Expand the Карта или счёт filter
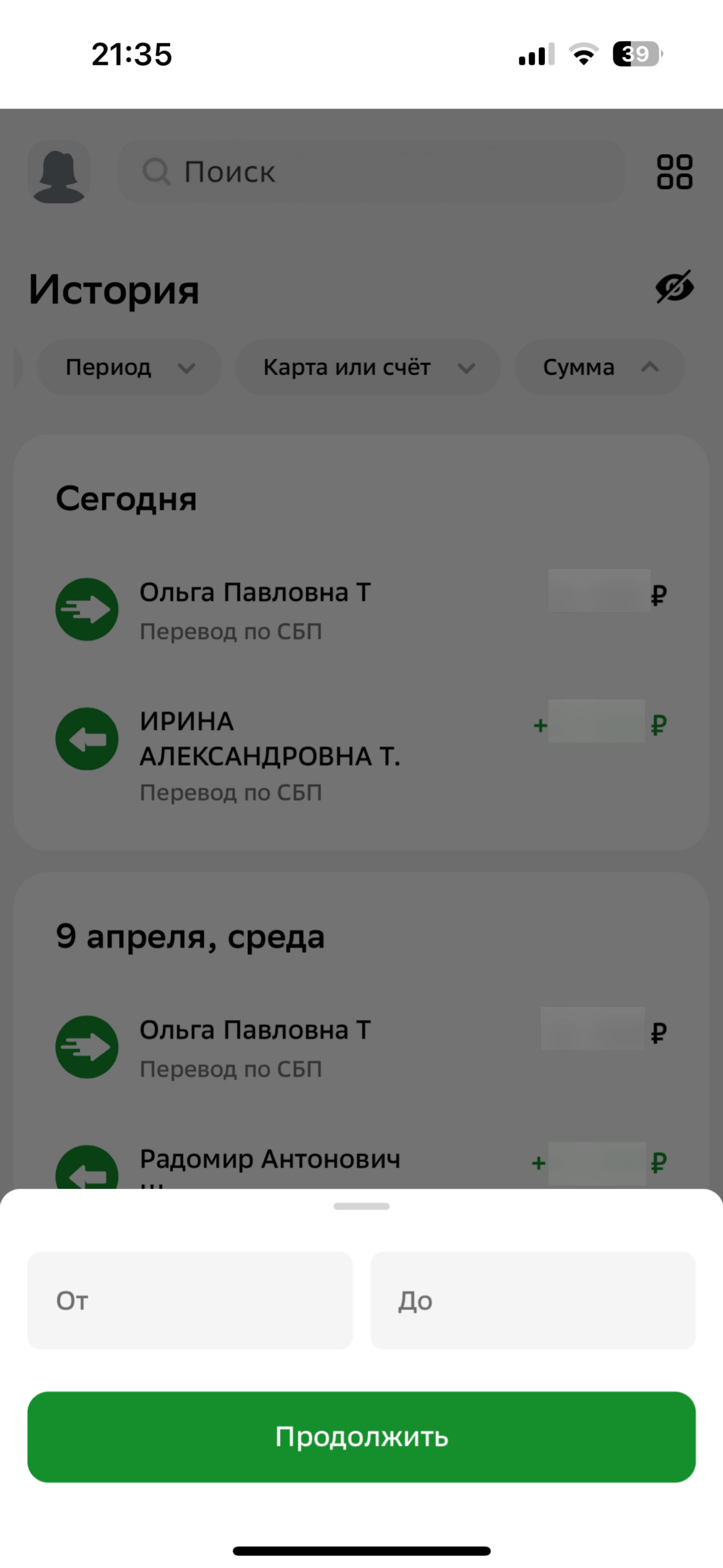This screenshot has height=1568, width=723. coord(368,368)
